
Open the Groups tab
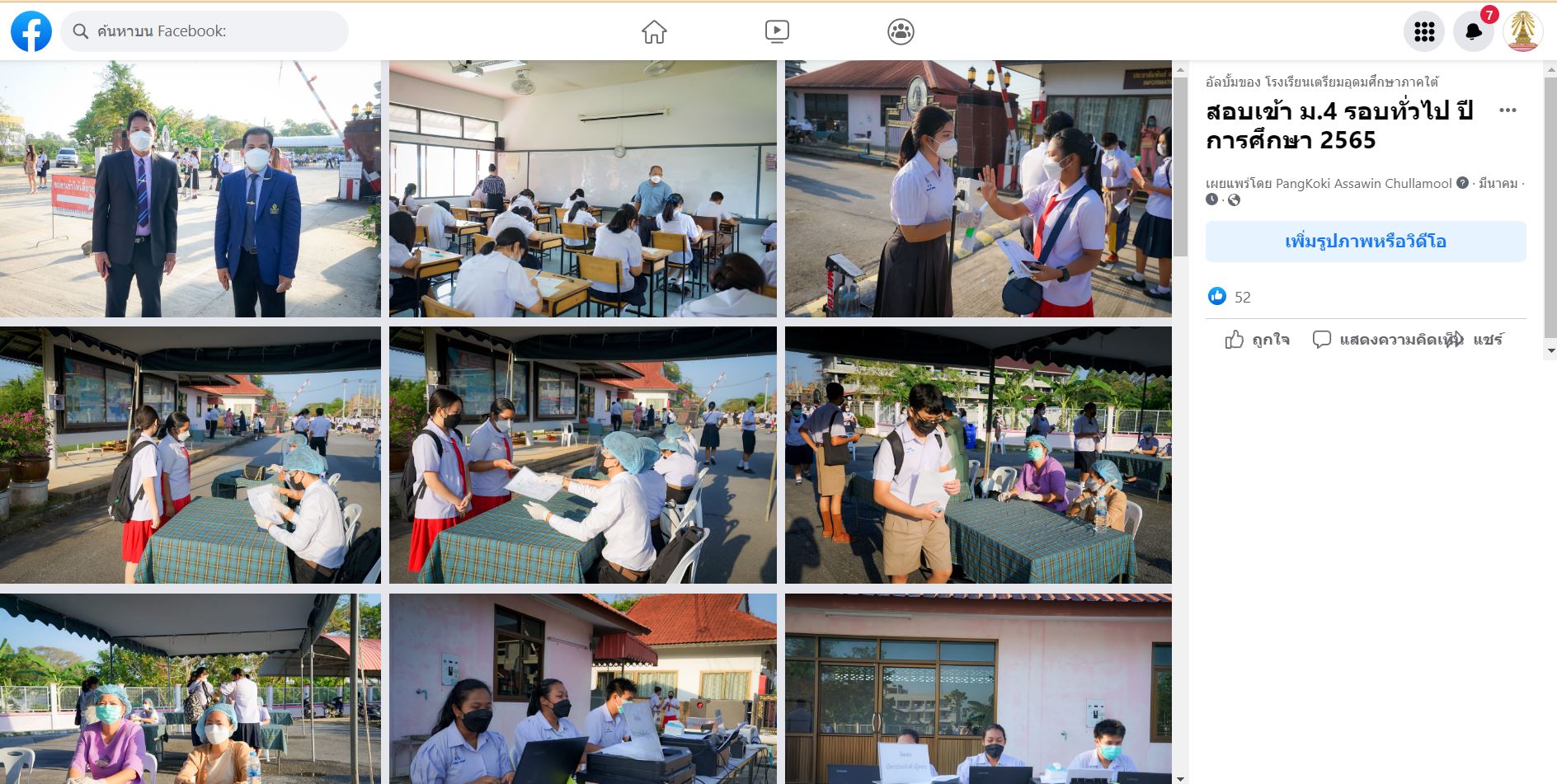point(901,32)
